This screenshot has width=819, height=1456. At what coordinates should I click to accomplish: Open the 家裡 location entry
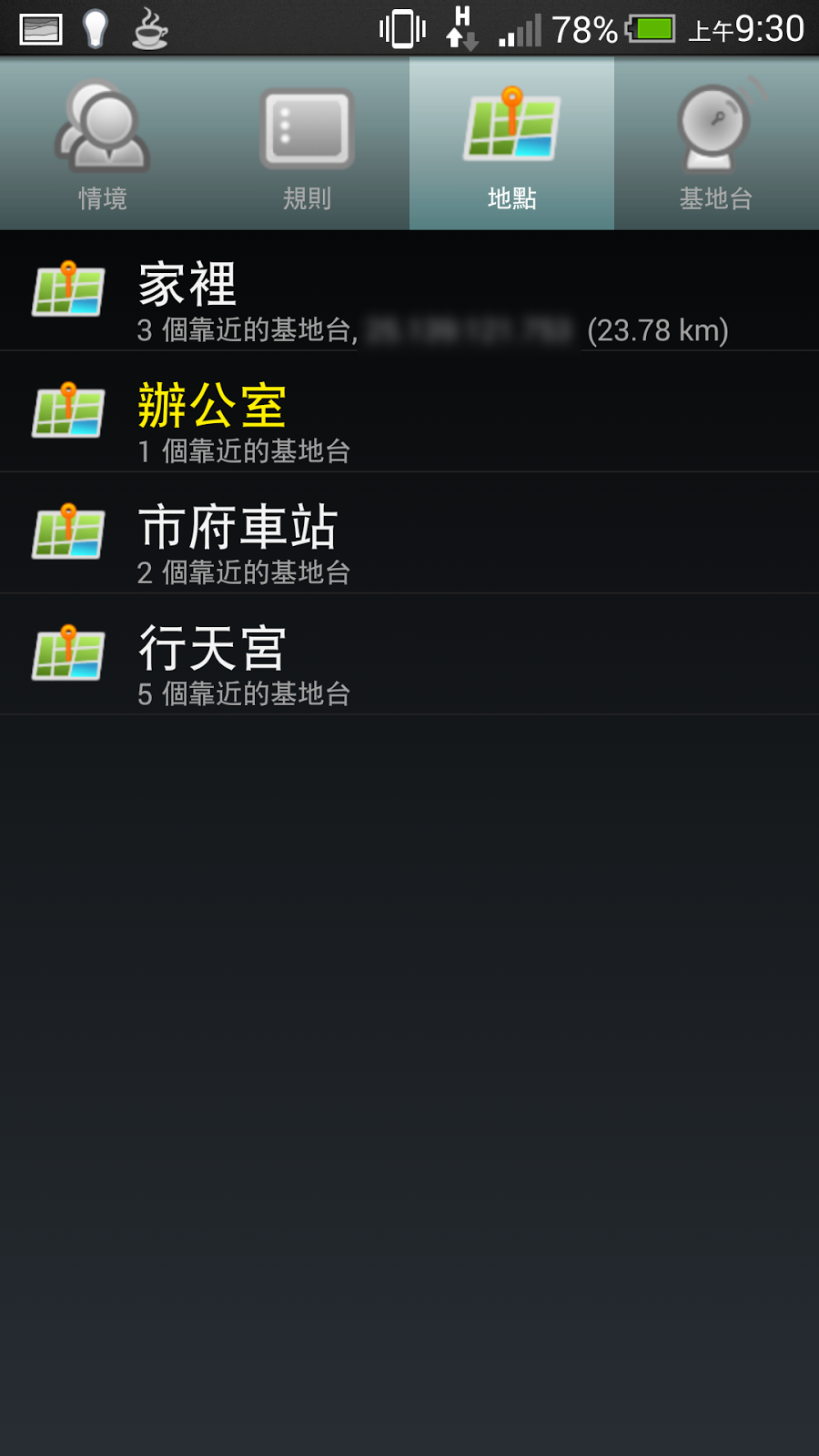(x=409, y=290)
